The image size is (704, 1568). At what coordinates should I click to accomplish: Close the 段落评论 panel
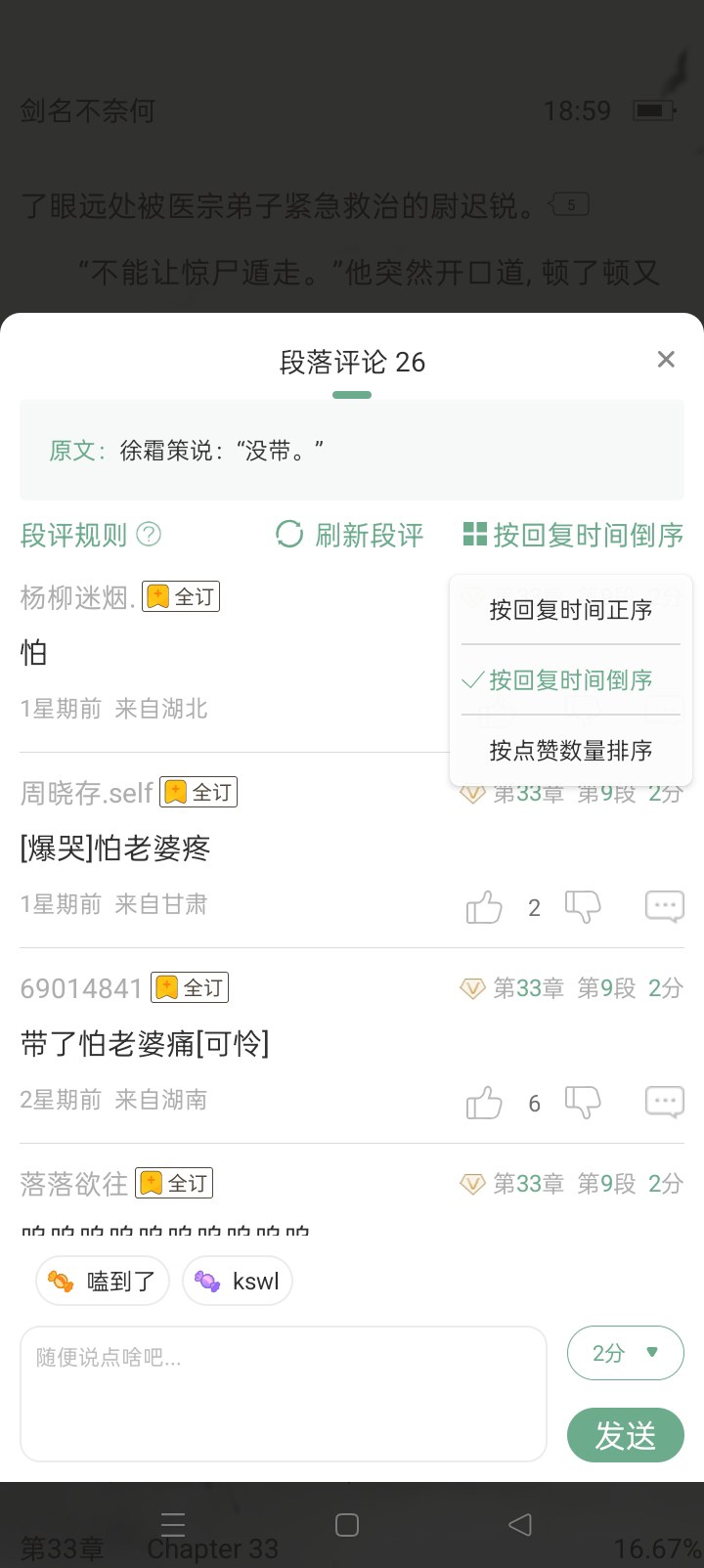coord(666,360)
